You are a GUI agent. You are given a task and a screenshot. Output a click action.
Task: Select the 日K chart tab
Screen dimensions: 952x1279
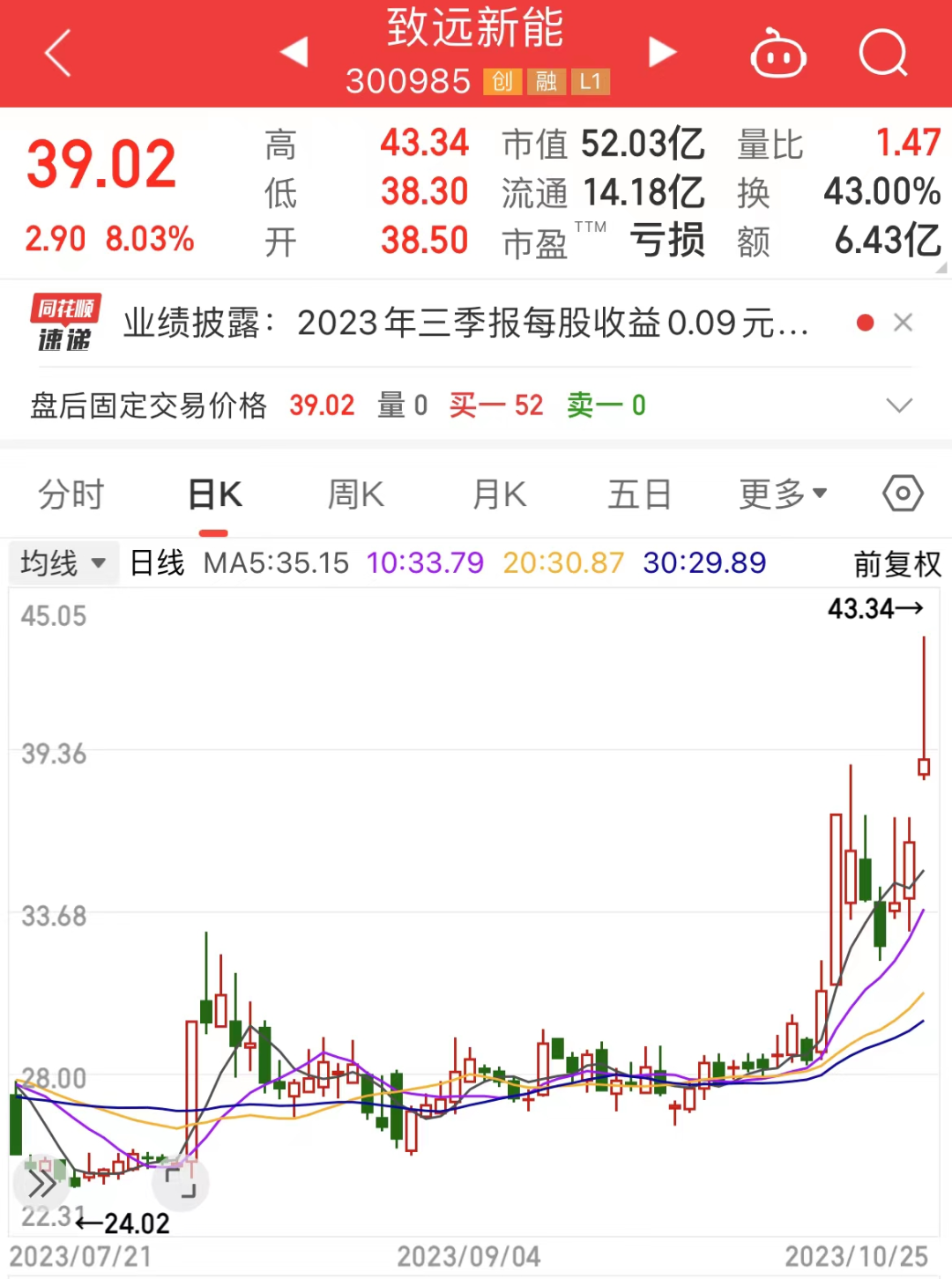pos(214,494)
